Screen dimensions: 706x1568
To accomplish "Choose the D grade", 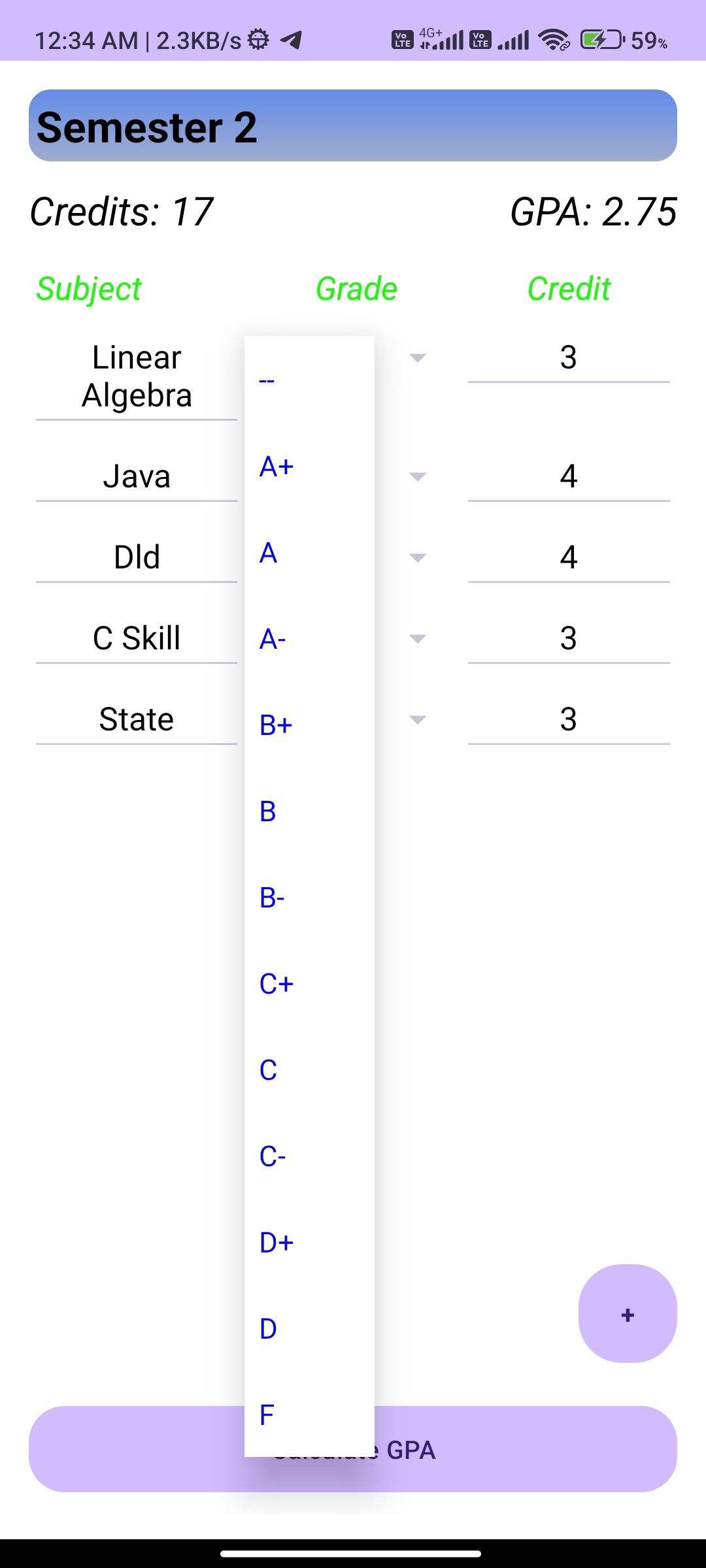I will 309,1329.
